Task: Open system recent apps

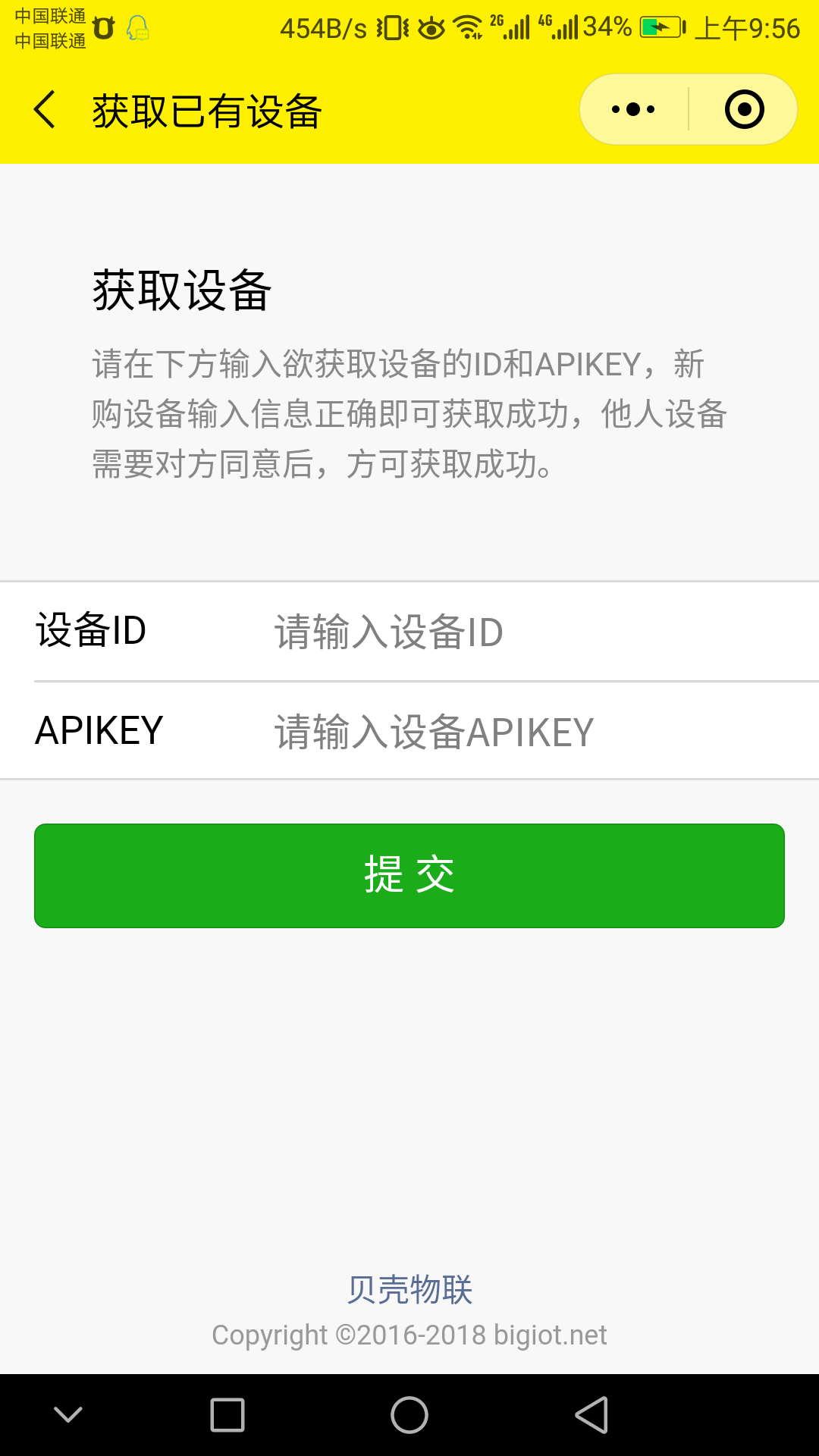Action: pyautogui.click(x=227, y=1415)
